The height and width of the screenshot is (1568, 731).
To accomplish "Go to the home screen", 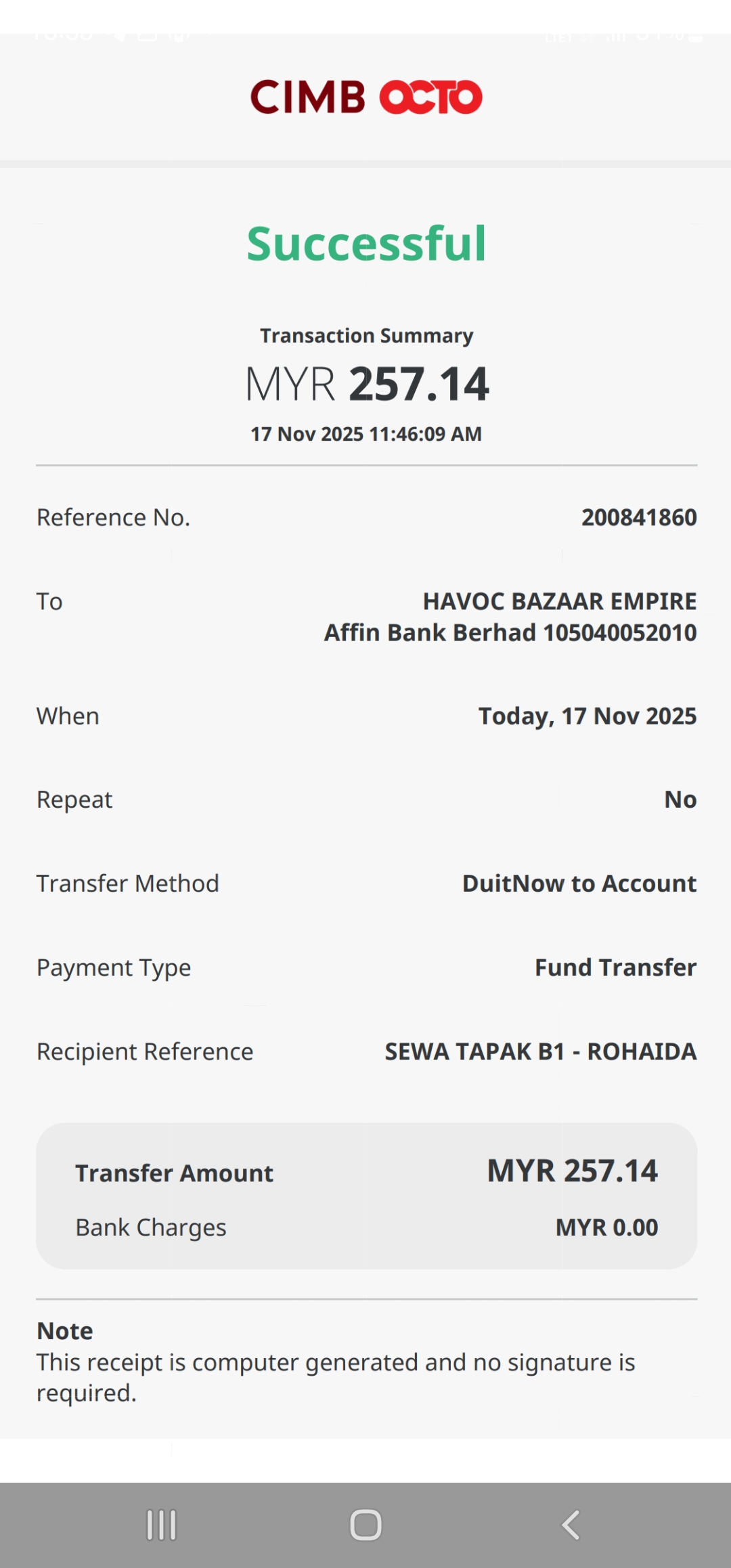I will 365,1525.
